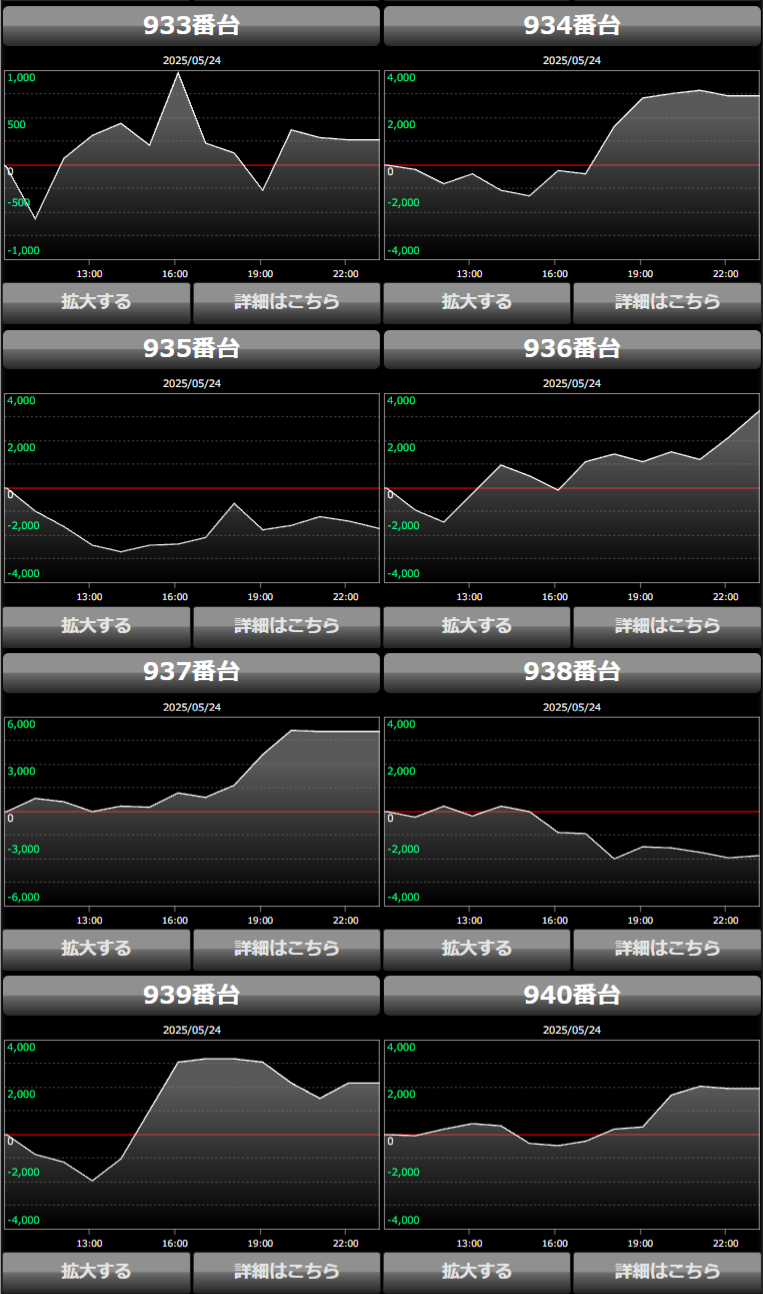Image resolution: width=763 pixels, height=1294 pixels.
Task: Tap 拡大する under machine 935番台
Action: click(x=96, y=626)
